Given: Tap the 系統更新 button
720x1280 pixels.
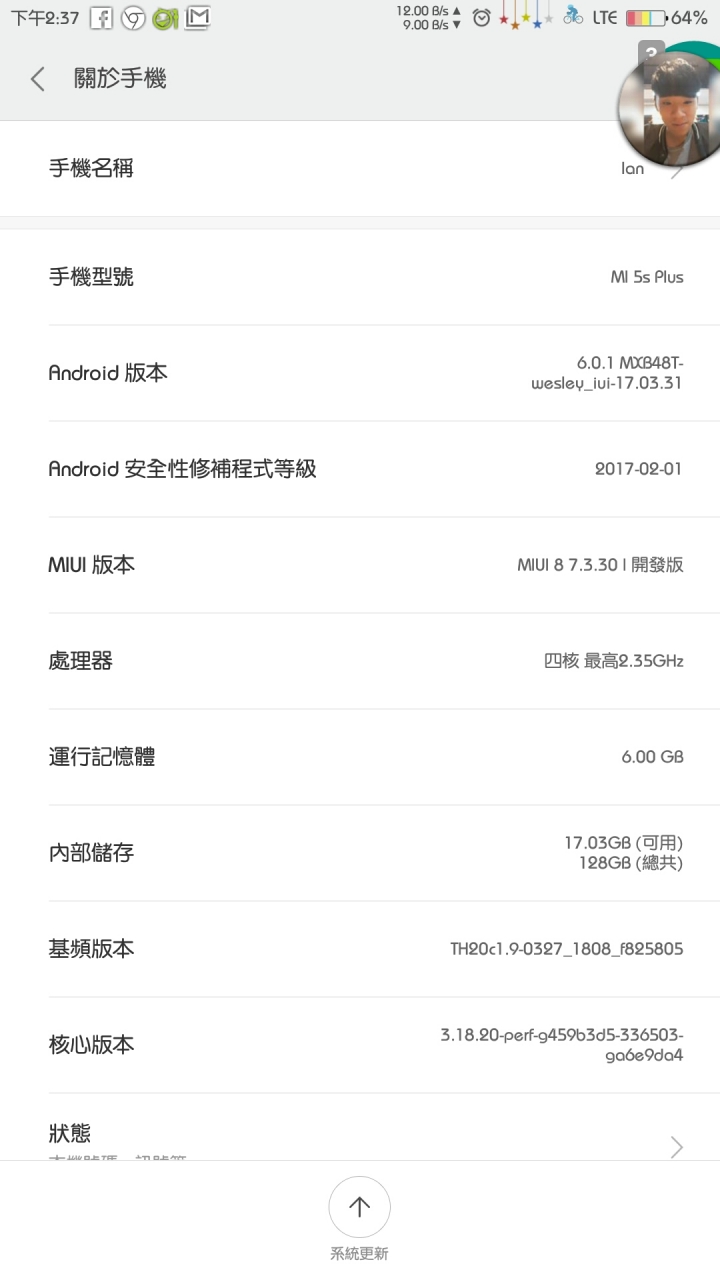Looking at the screenshot, I should point(359,1208).
